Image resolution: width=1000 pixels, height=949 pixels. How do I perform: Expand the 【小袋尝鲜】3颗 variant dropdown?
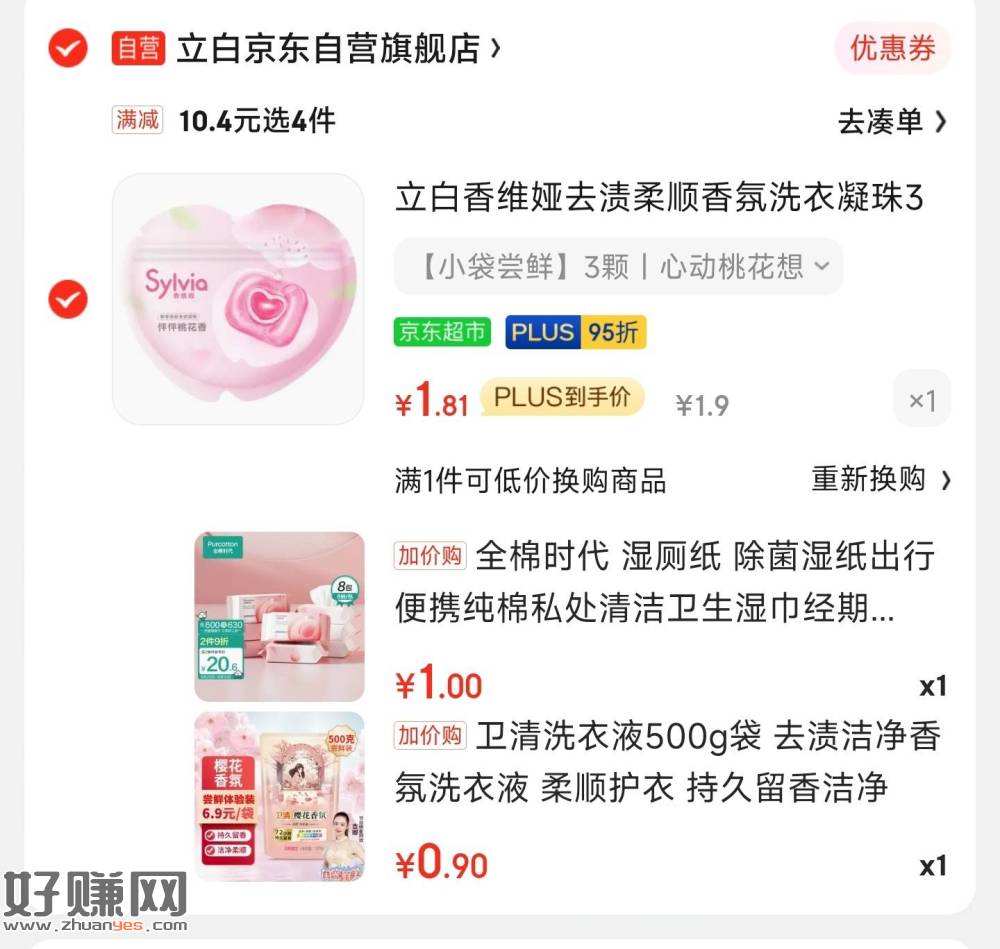(x=618, y=266)
